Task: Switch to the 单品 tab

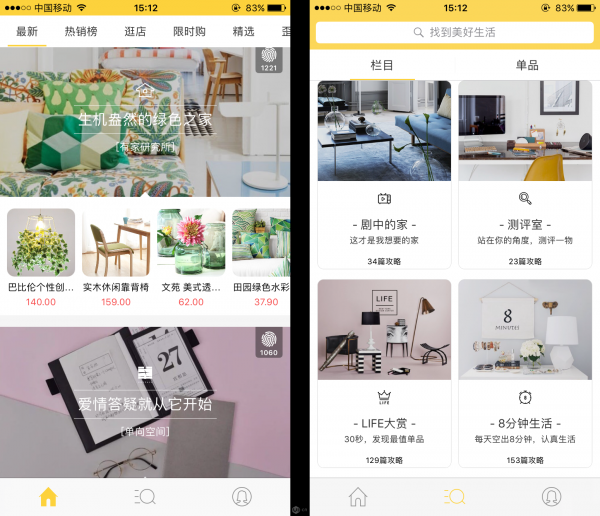Action: point(527,65)
